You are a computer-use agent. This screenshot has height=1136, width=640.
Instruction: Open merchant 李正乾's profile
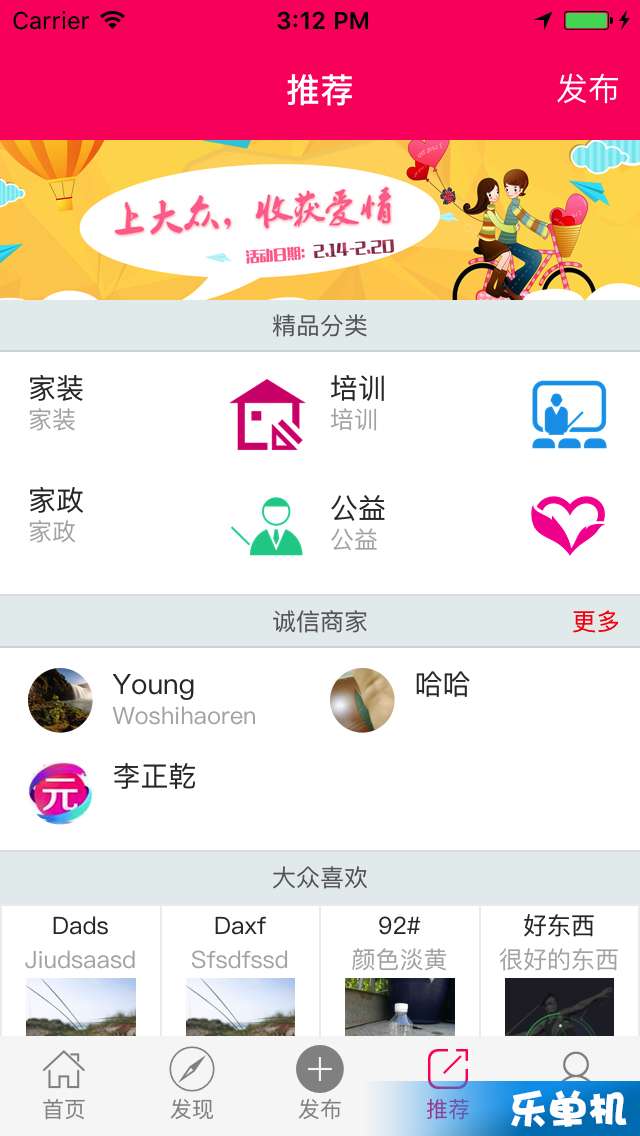click(150, 790)
